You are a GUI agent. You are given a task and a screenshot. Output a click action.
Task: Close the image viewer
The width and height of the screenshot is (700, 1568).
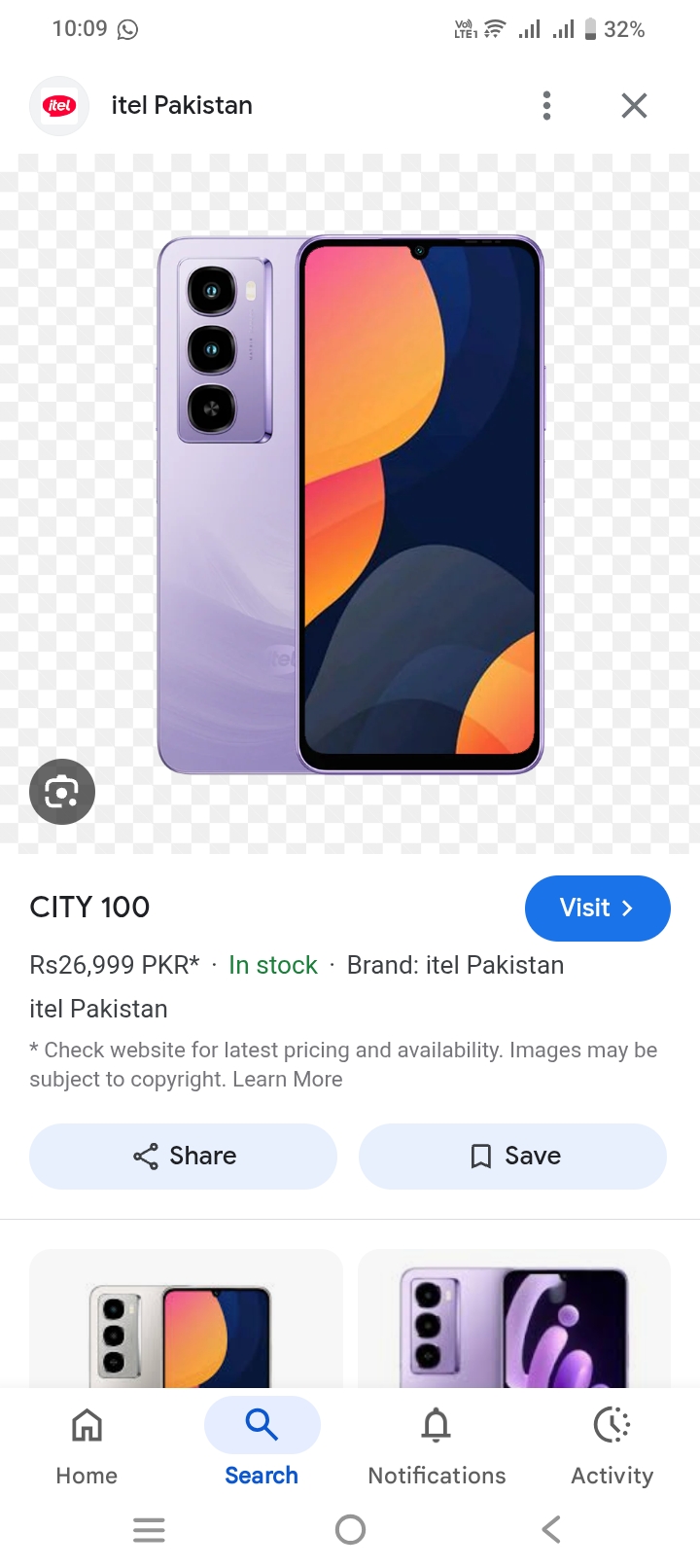click(634, 105)
